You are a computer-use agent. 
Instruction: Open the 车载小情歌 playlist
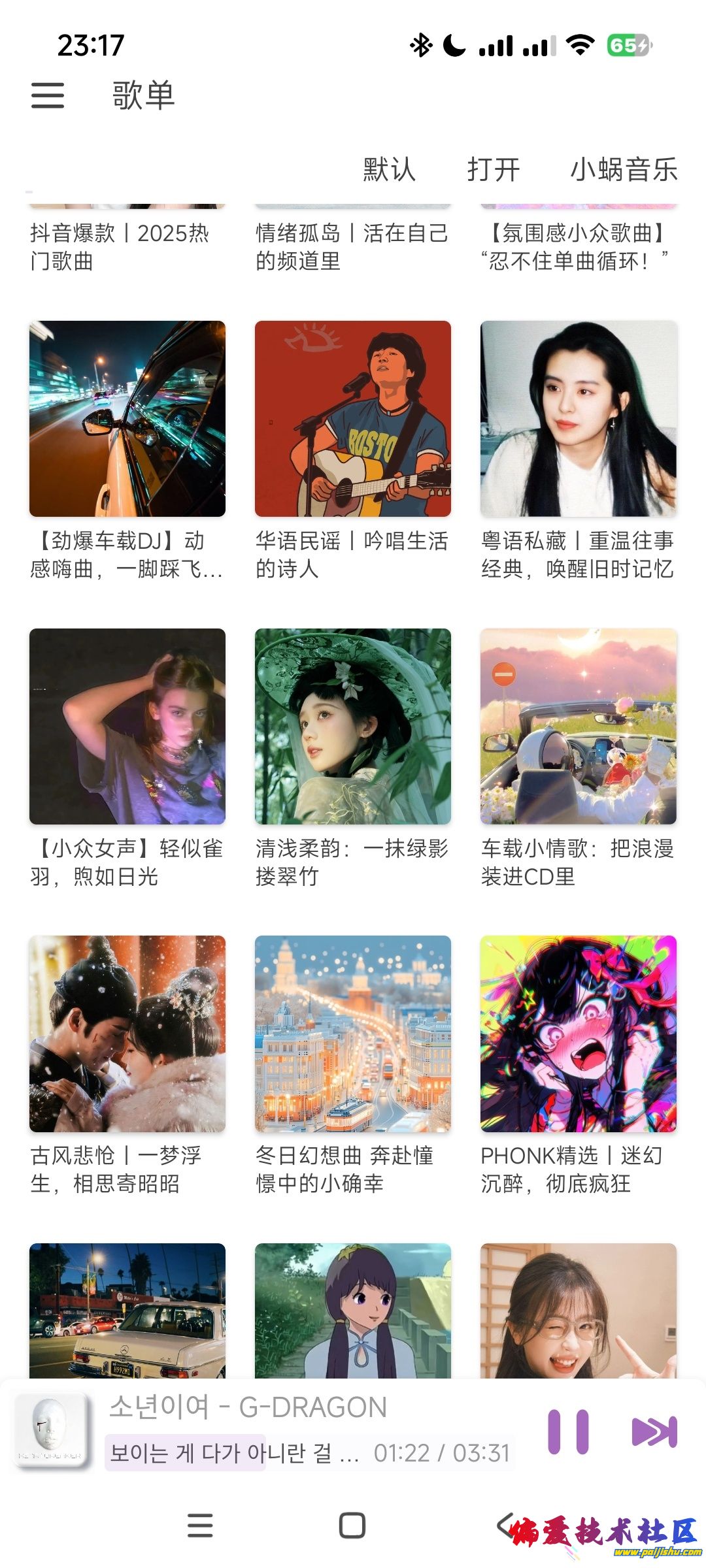pyautogui.click(x=579, y=727)
